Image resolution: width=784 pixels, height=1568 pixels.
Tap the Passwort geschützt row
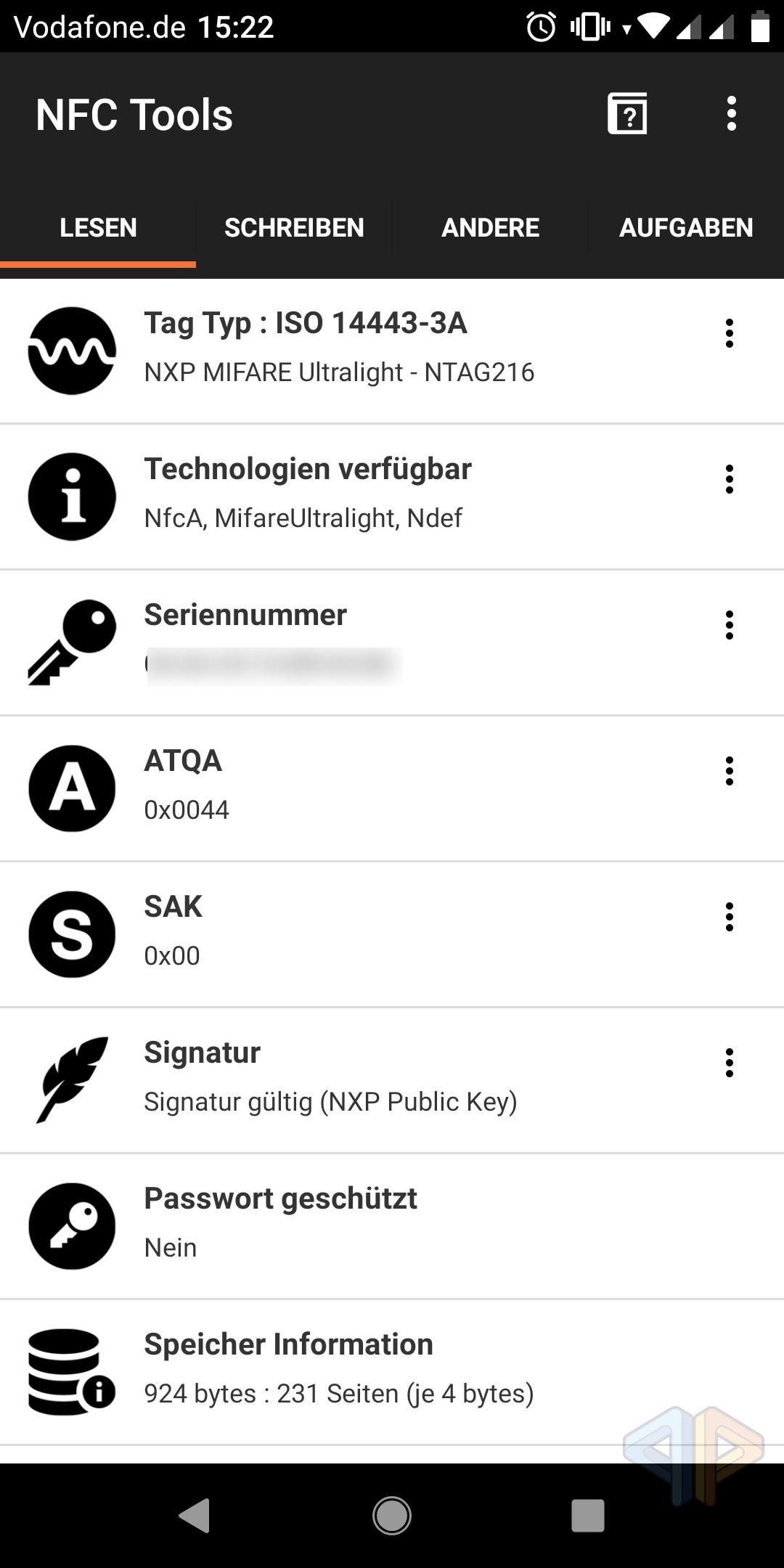[x=392, y=1226]
